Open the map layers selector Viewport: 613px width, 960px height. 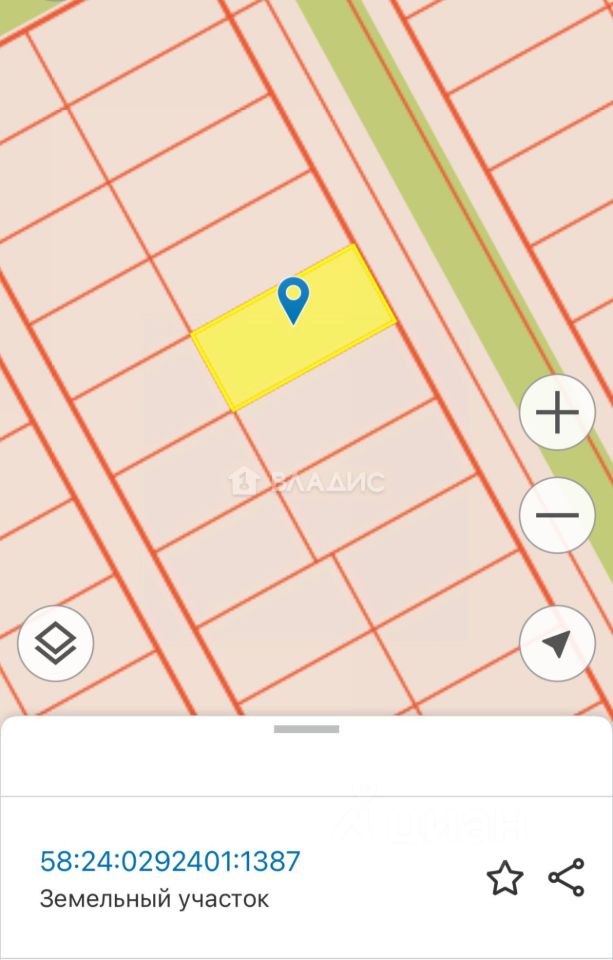56,644
